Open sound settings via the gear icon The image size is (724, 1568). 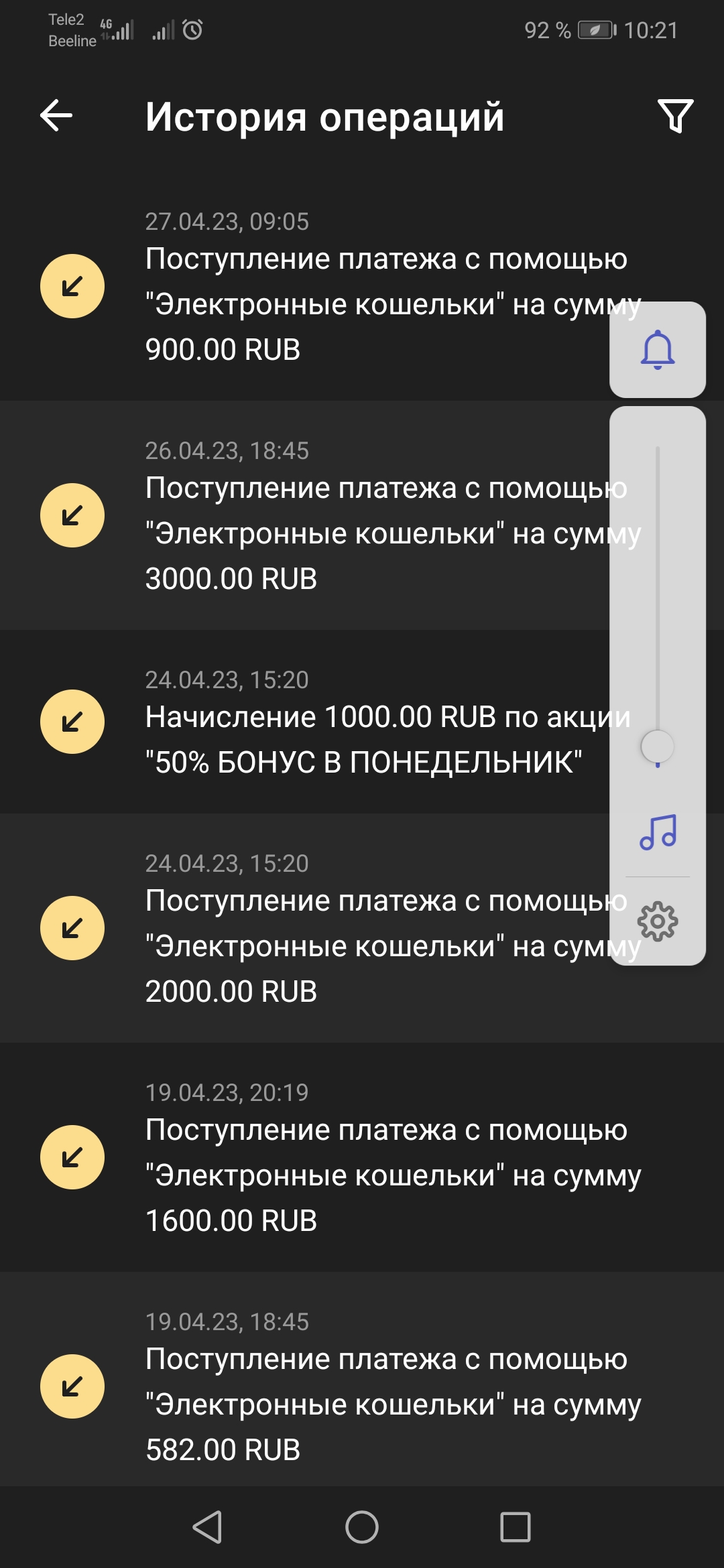(x=658, y=922)
